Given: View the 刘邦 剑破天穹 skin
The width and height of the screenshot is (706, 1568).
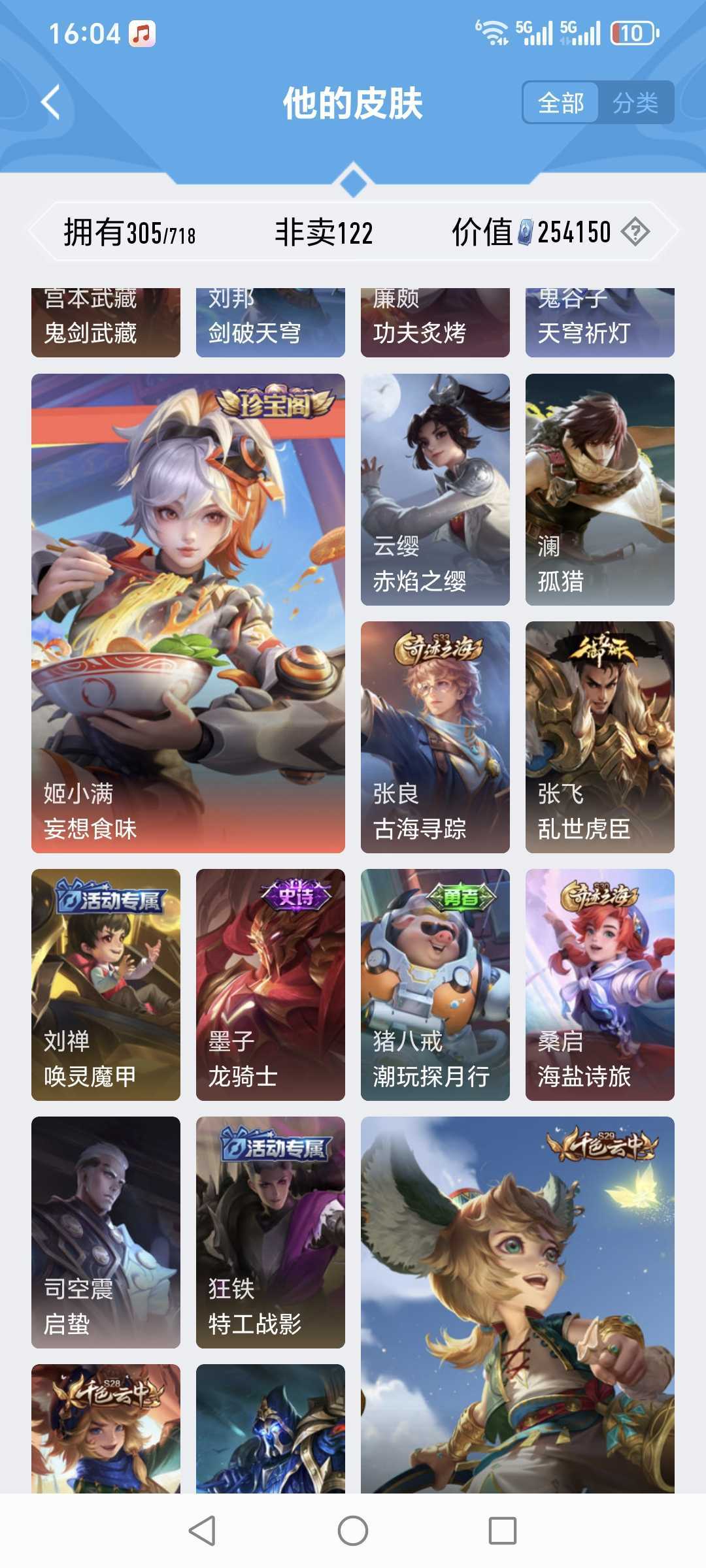Looking at the screenshot, I should [271, 323].
